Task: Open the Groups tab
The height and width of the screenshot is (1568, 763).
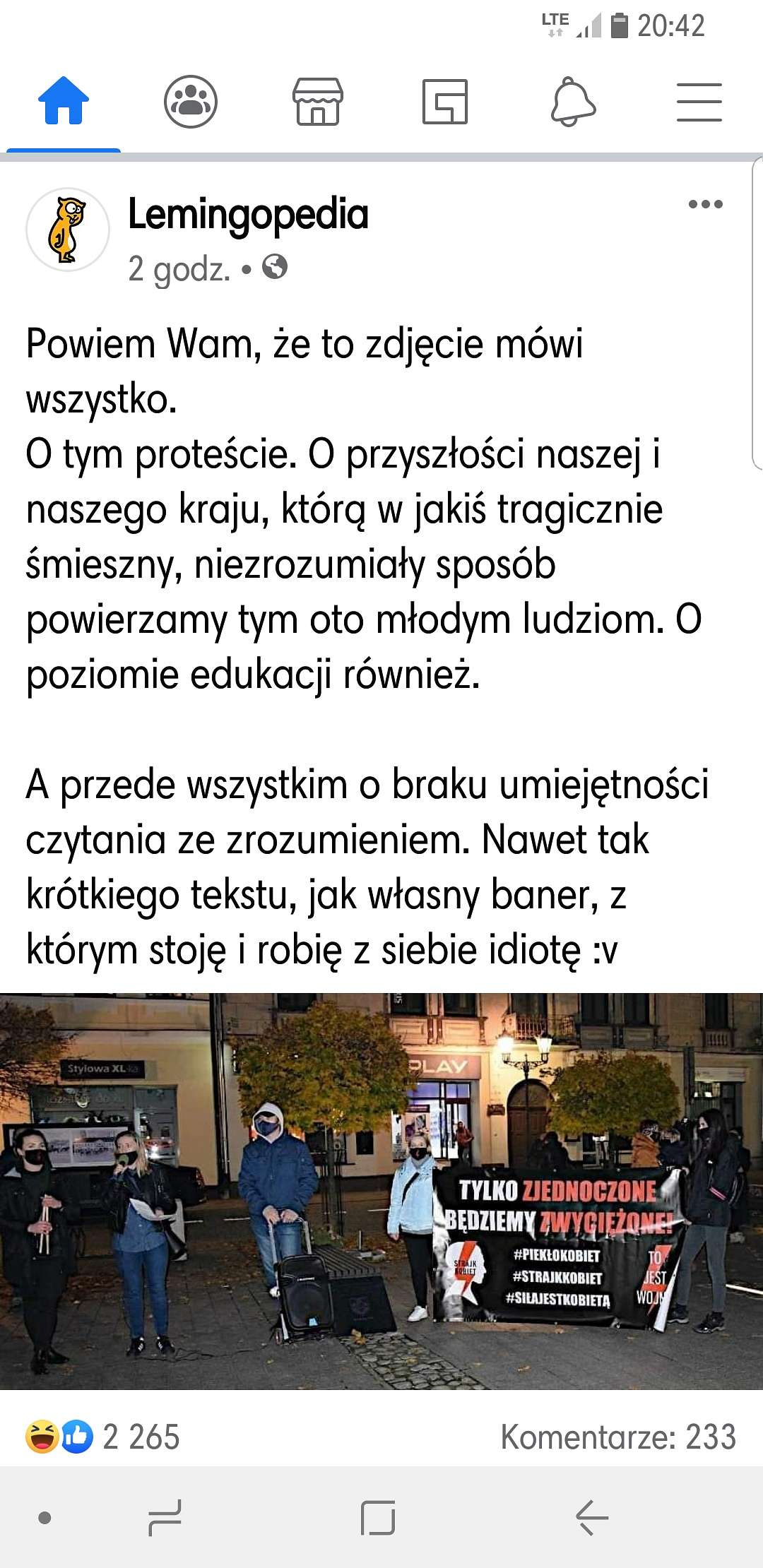Action: pos(191,101)
